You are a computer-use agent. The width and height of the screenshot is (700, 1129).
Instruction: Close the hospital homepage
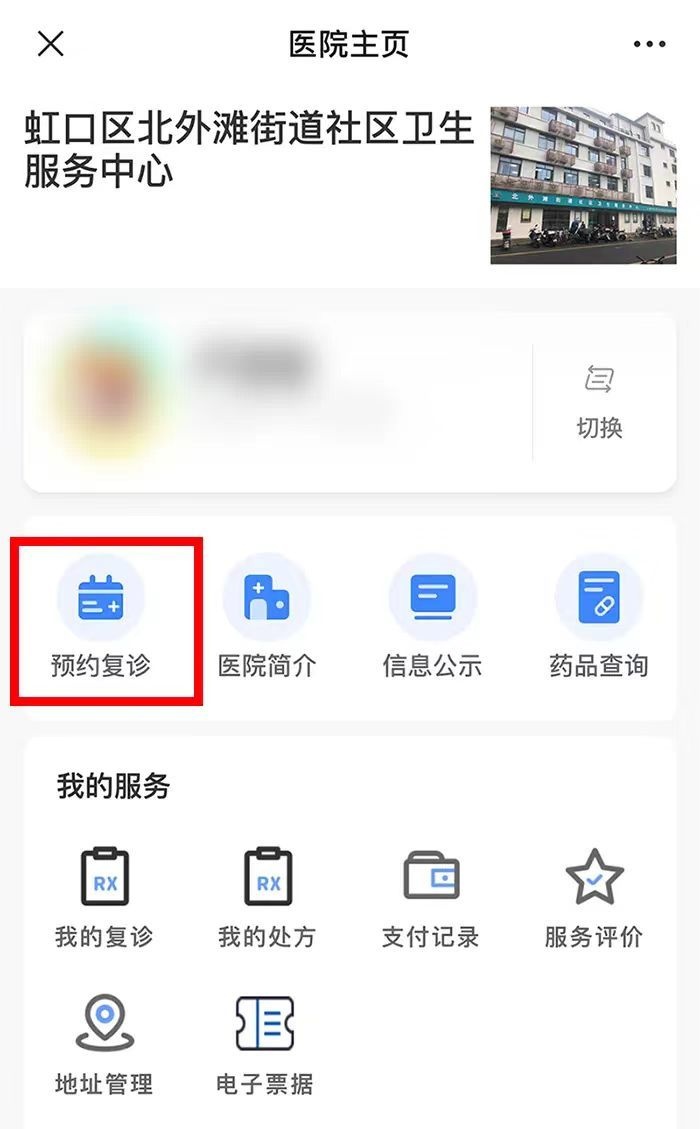50,44
